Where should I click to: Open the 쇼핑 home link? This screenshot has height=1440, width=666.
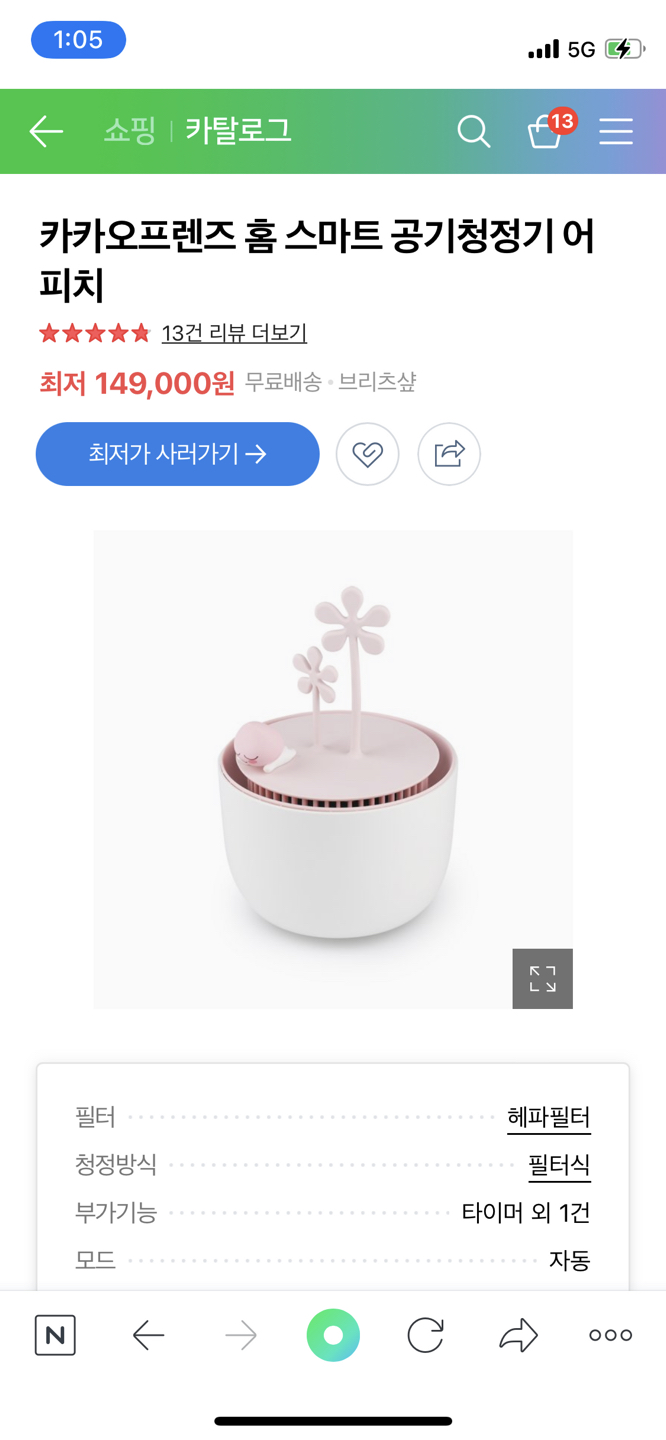click(129, 131)
